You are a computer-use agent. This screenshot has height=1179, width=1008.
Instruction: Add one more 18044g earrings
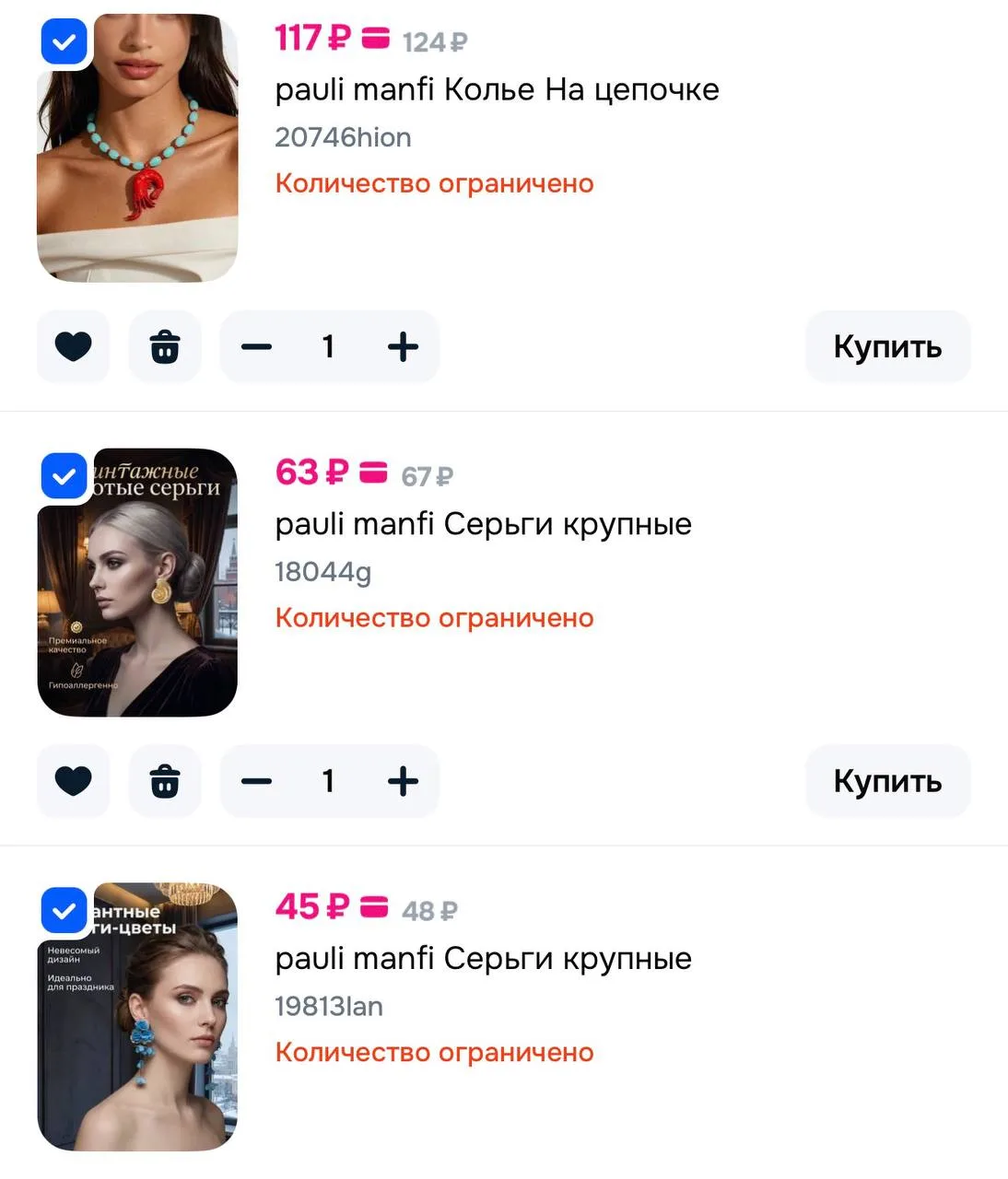(x=403, y=781)
